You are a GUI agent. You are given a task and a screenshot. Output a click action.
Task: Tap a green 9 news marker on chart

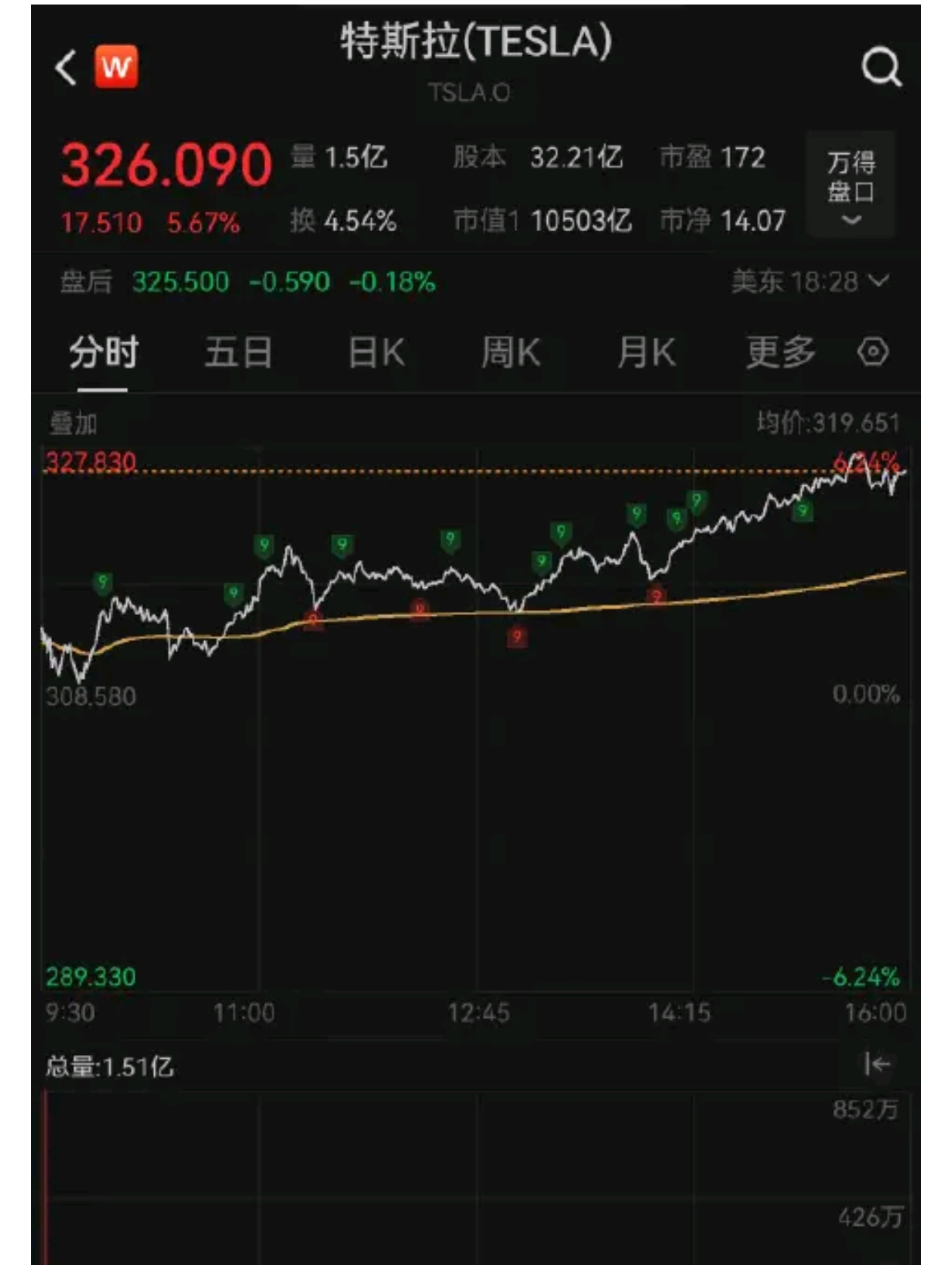point(264,543)
